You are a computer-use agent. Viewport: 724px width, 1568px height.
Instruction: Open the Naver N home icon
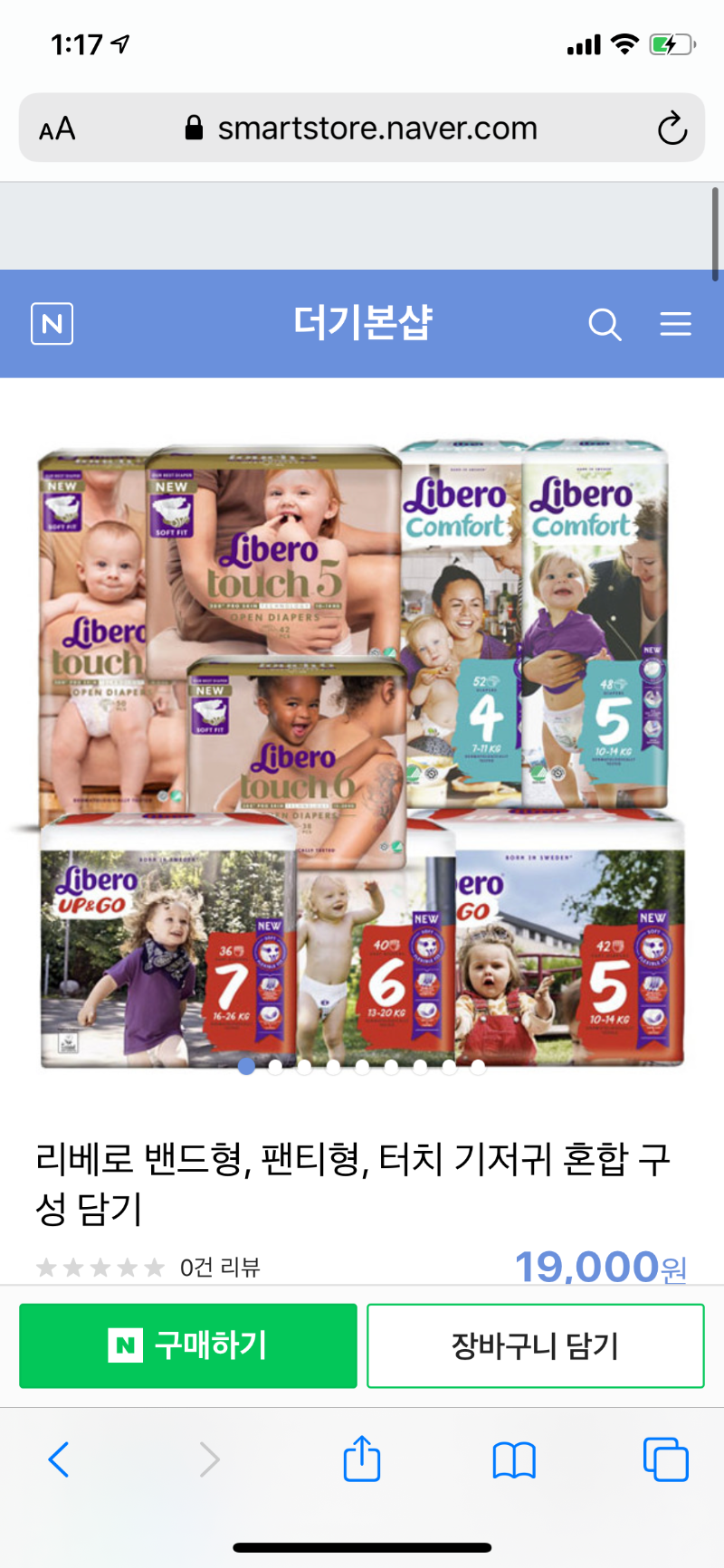tap(52, 324)
